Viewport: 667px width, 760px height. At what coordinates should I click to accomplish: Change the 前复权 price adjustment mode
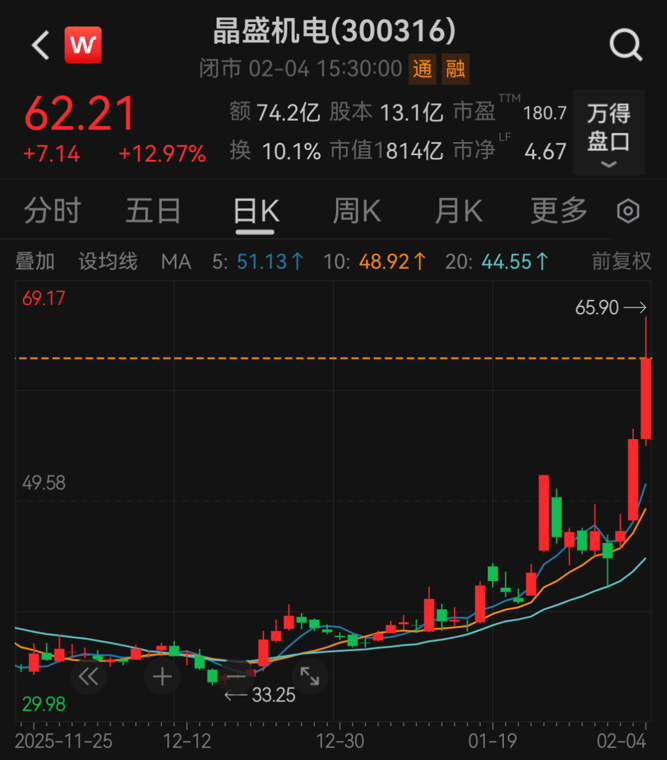click(621, 262)
